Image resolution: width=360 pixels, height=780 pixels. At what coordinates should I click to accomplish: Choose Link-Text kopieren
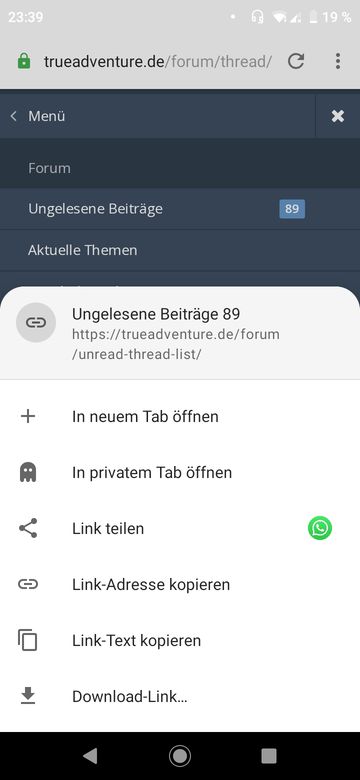click(x=180, y=640)
